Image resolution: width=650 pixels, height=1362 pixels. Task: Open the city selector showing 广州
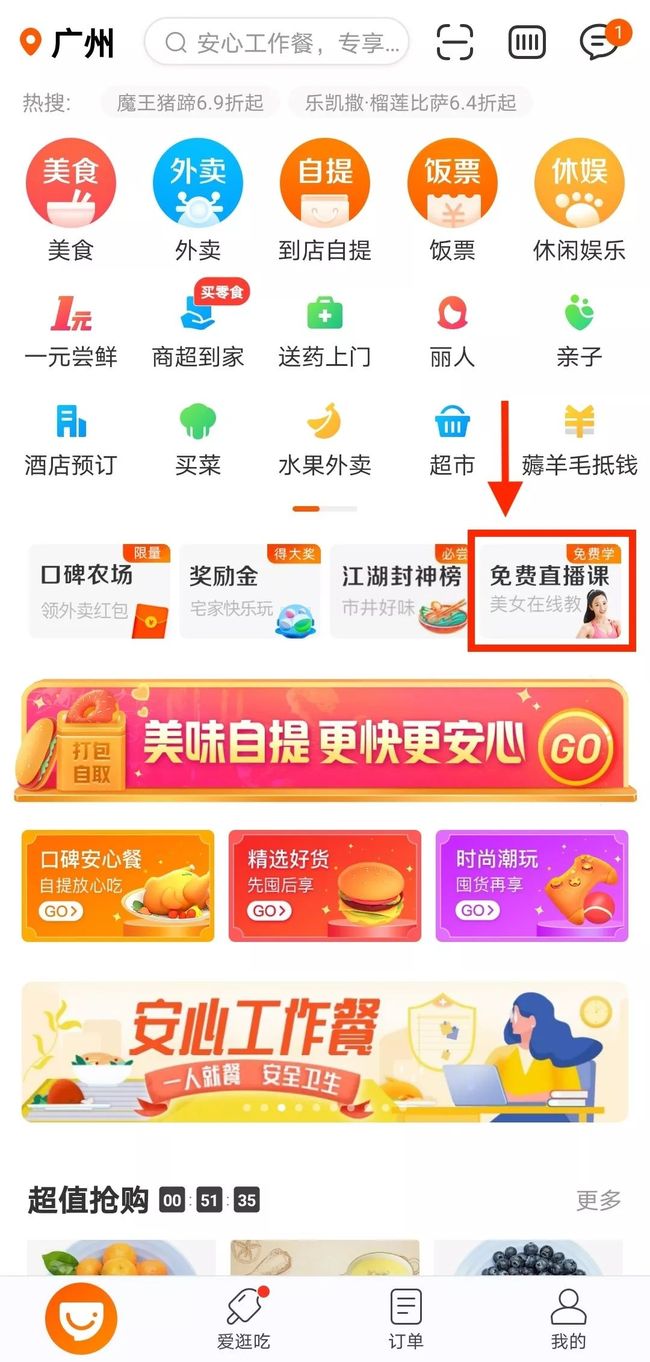point(67,43)
